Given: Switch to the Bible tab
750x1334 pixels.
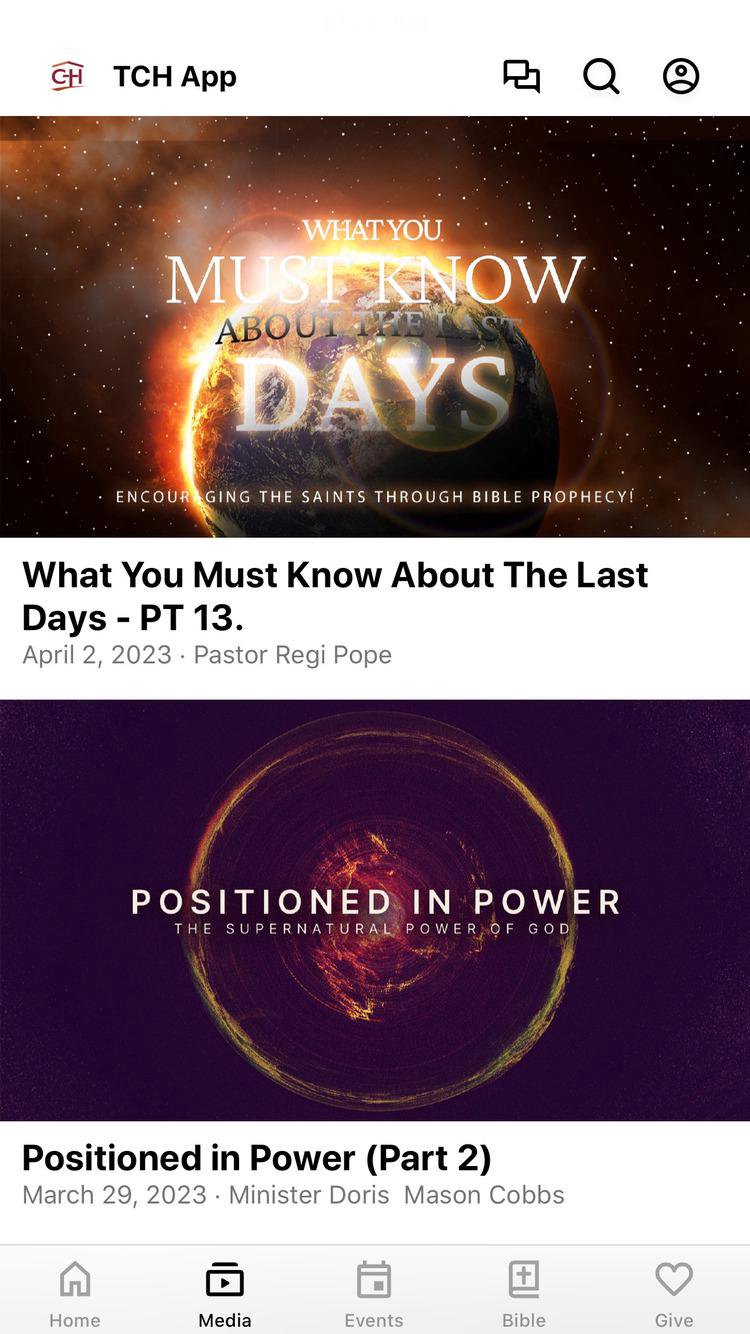Looking at the screenshot, I should pos(524,1293).
